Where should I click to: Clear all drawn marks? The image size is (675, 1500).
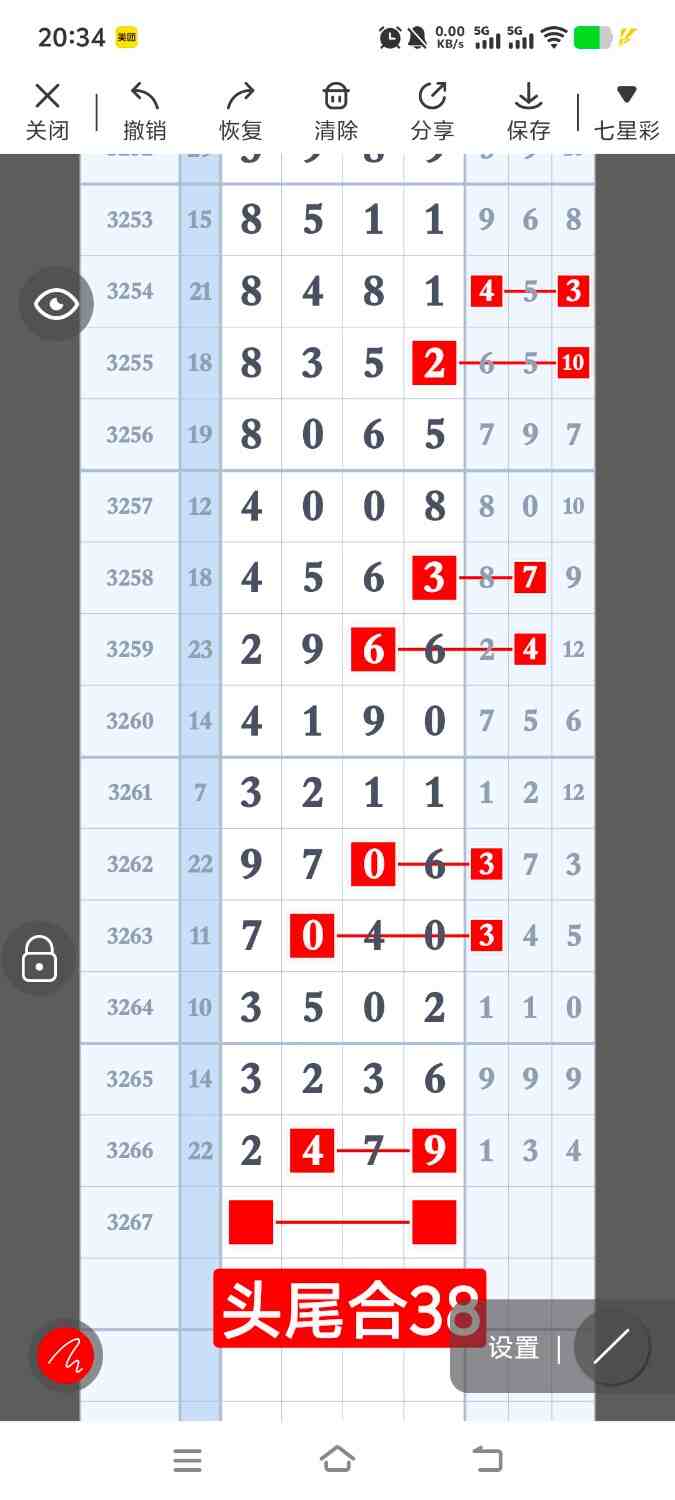(336, 112)
